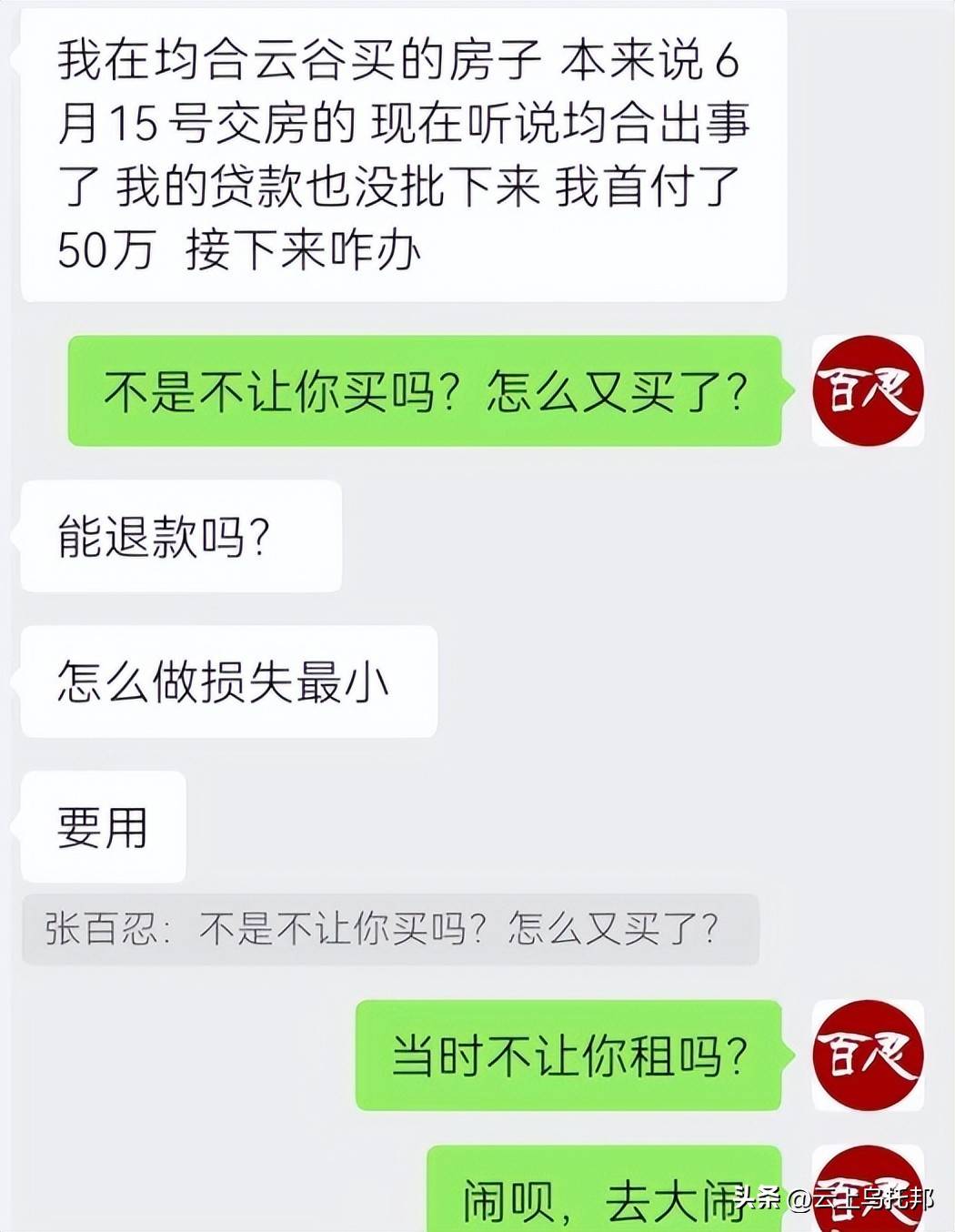Open avatar beside "不是不让你买吗" green message
This screenshot has width=955, height=1232.
coord(867,391)
